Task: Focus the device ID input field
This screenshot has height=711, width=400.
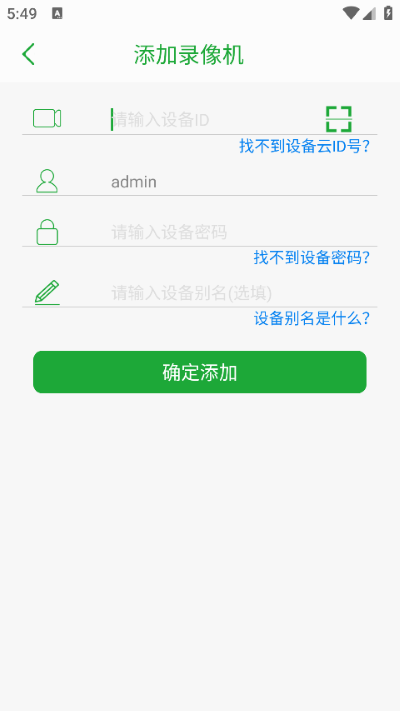Action: coord(213,120)
